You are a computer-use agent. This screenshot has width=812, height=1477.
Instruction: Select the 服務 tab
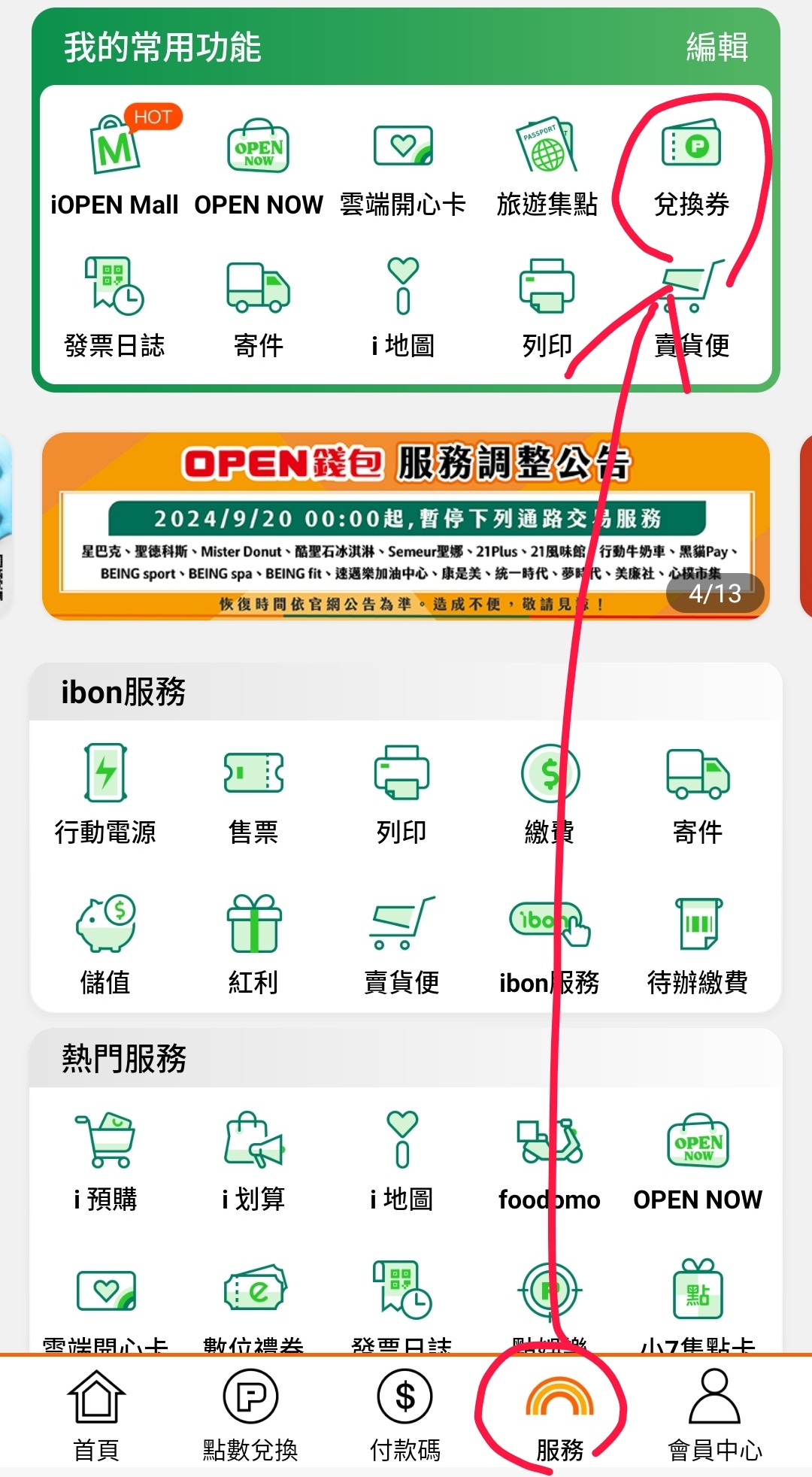[x=559, y=1415]
